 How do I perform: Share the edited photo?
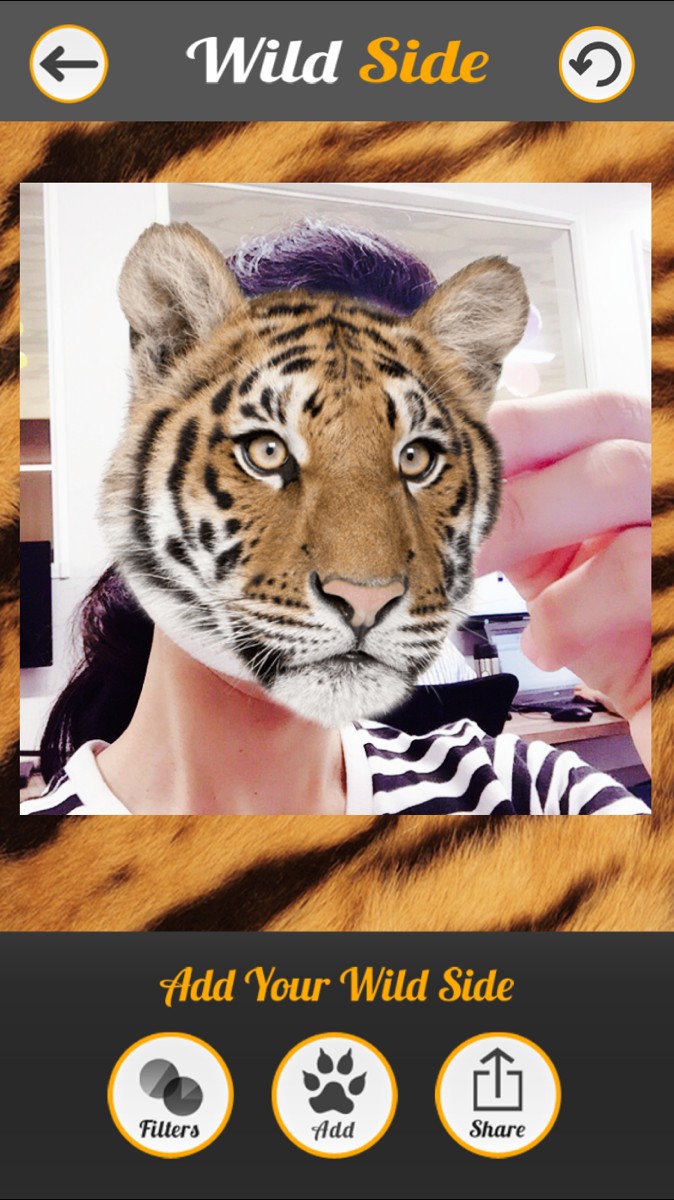tap(498, 1095)
